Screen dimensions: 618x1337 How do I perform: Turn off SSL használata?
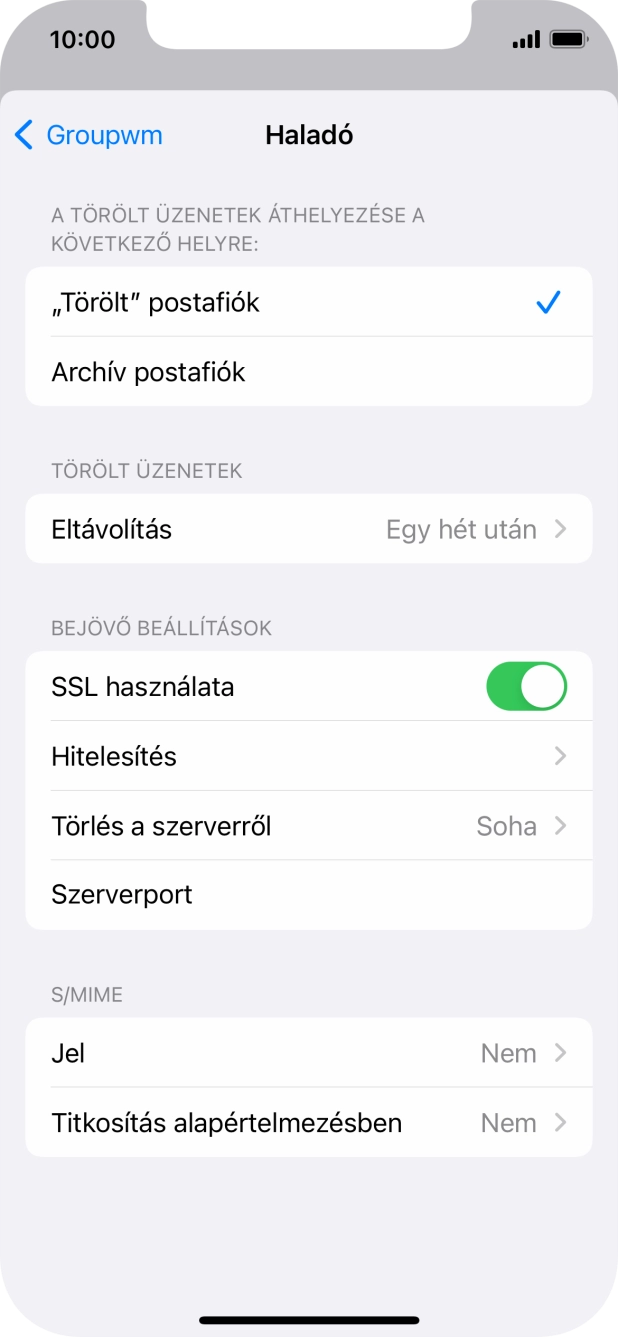(x=526, y=687)
